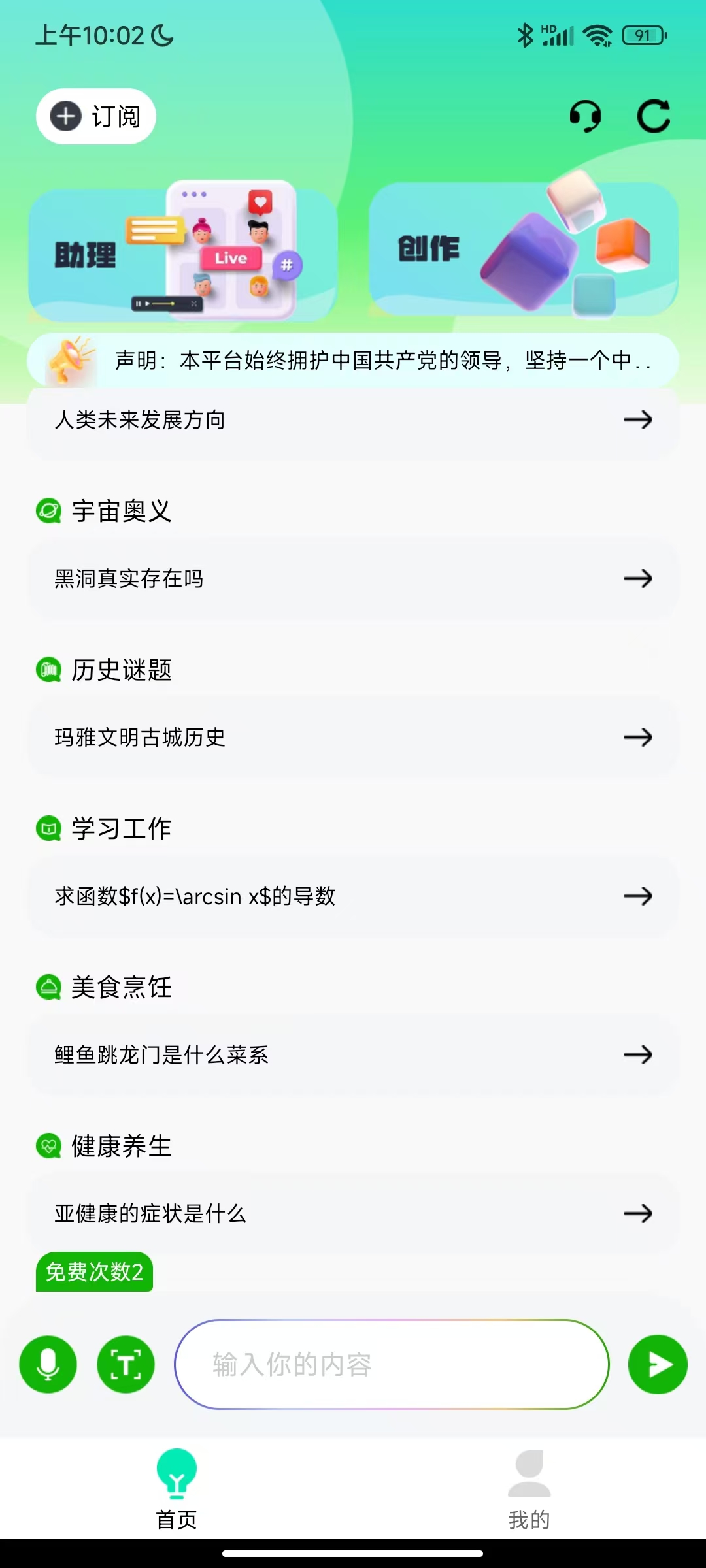Open the text scan icon
This screenshot has width=706, height=1568.
point(126,1364)
